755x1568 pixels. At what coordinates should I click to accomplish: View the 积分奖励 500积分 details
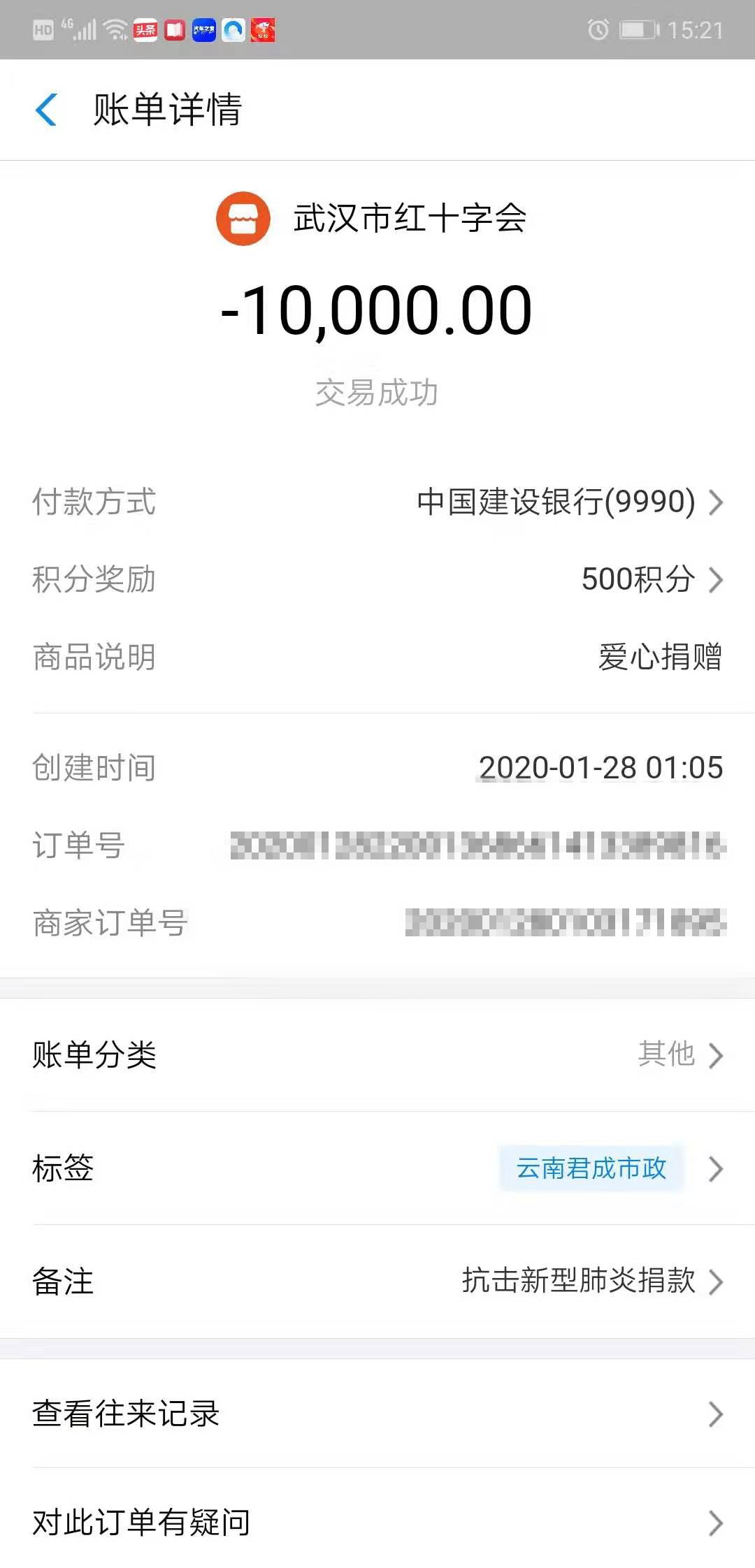[377, 579]
